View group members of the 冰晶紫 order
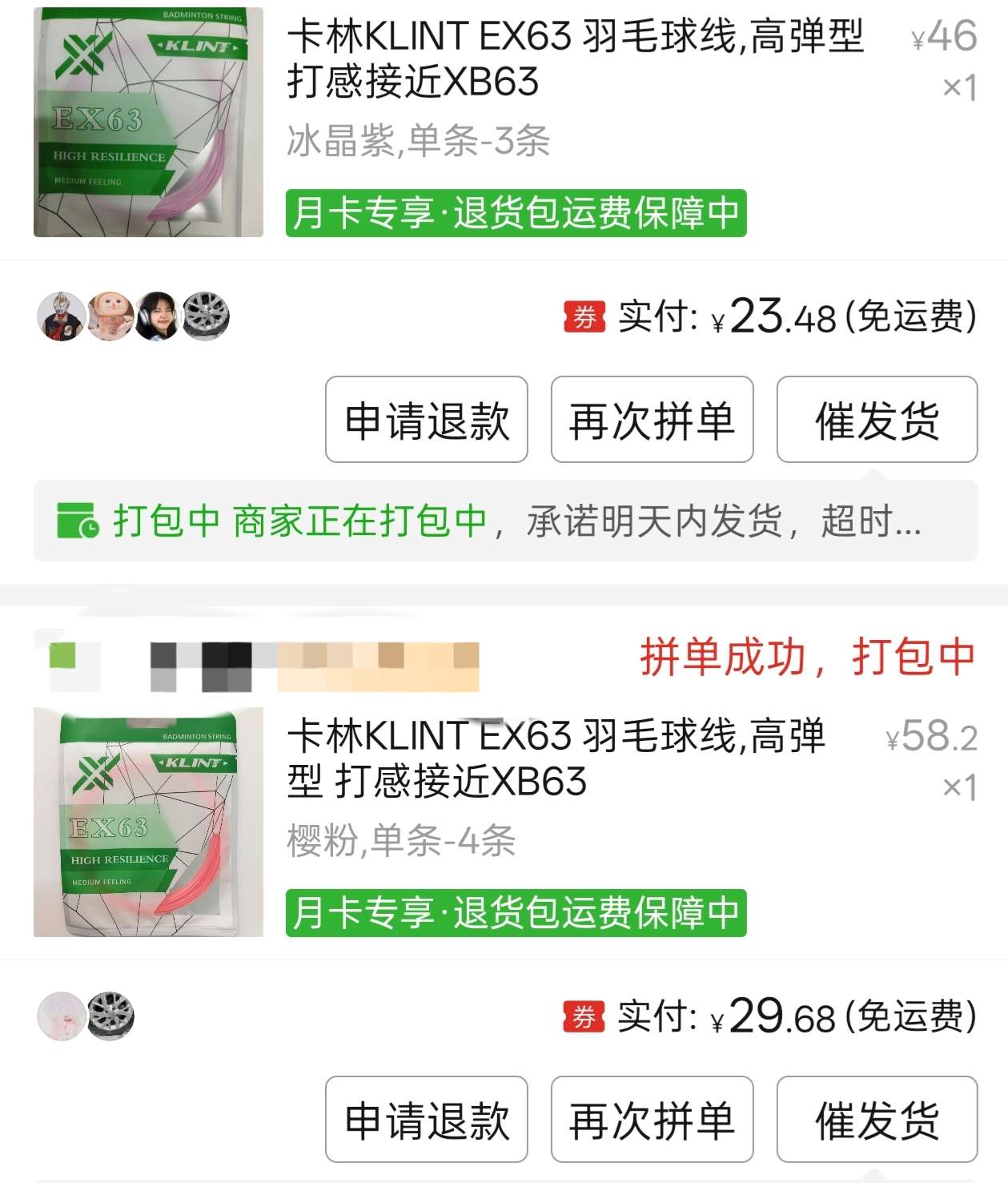 pyautogui.click(x=134, y=316)
